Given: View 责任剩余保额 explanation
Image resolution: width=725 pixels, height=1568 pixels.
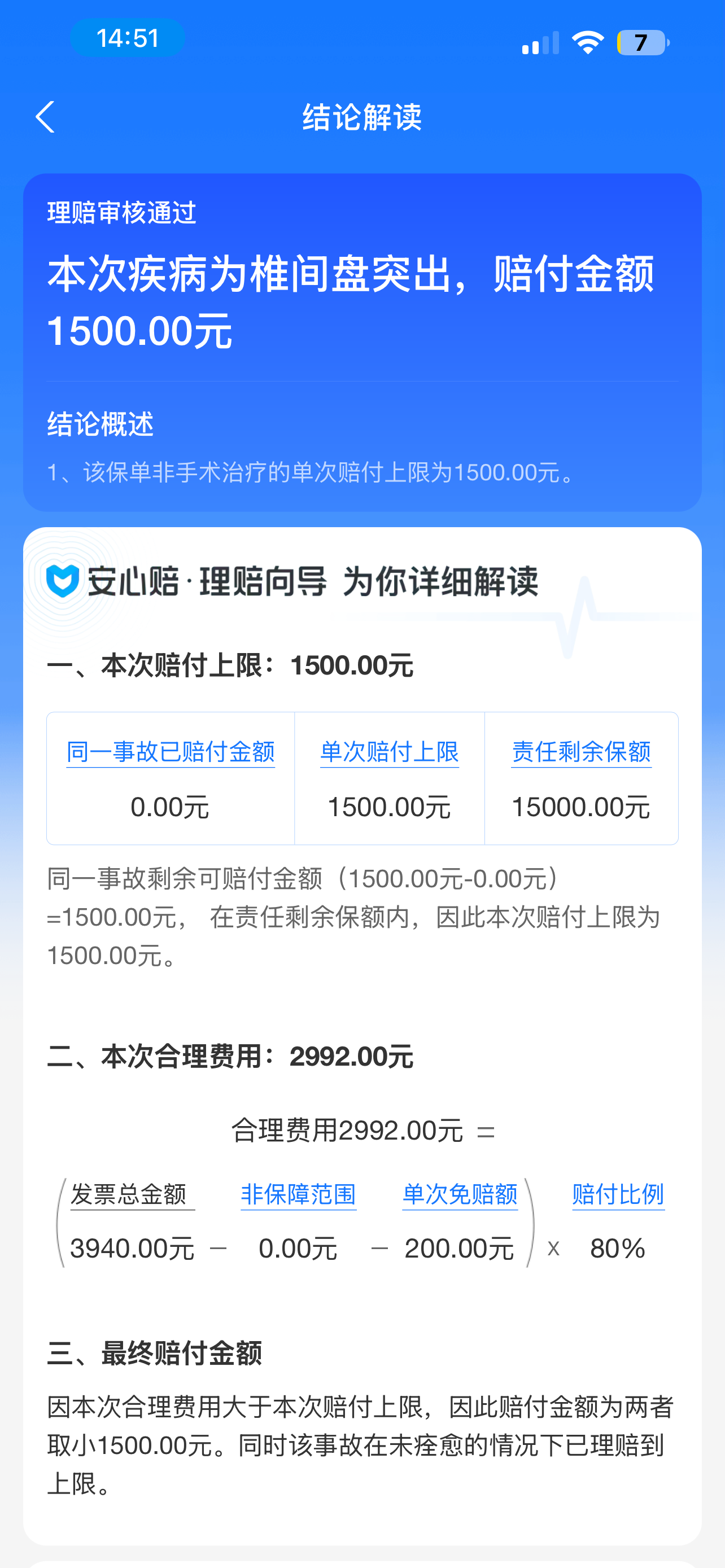Looking at the screenshot, I should coord(580,752).
